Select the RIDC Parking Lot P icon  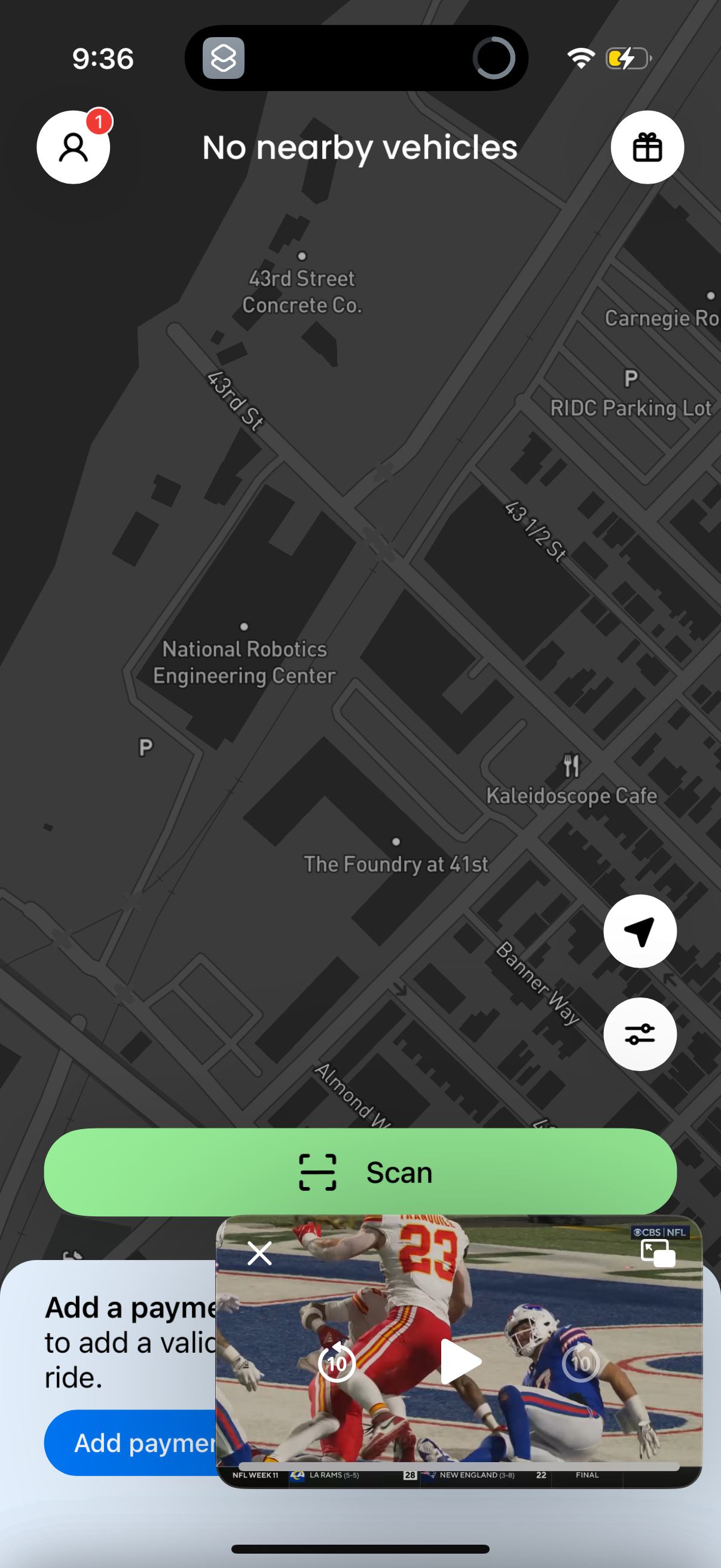(633, 377)
